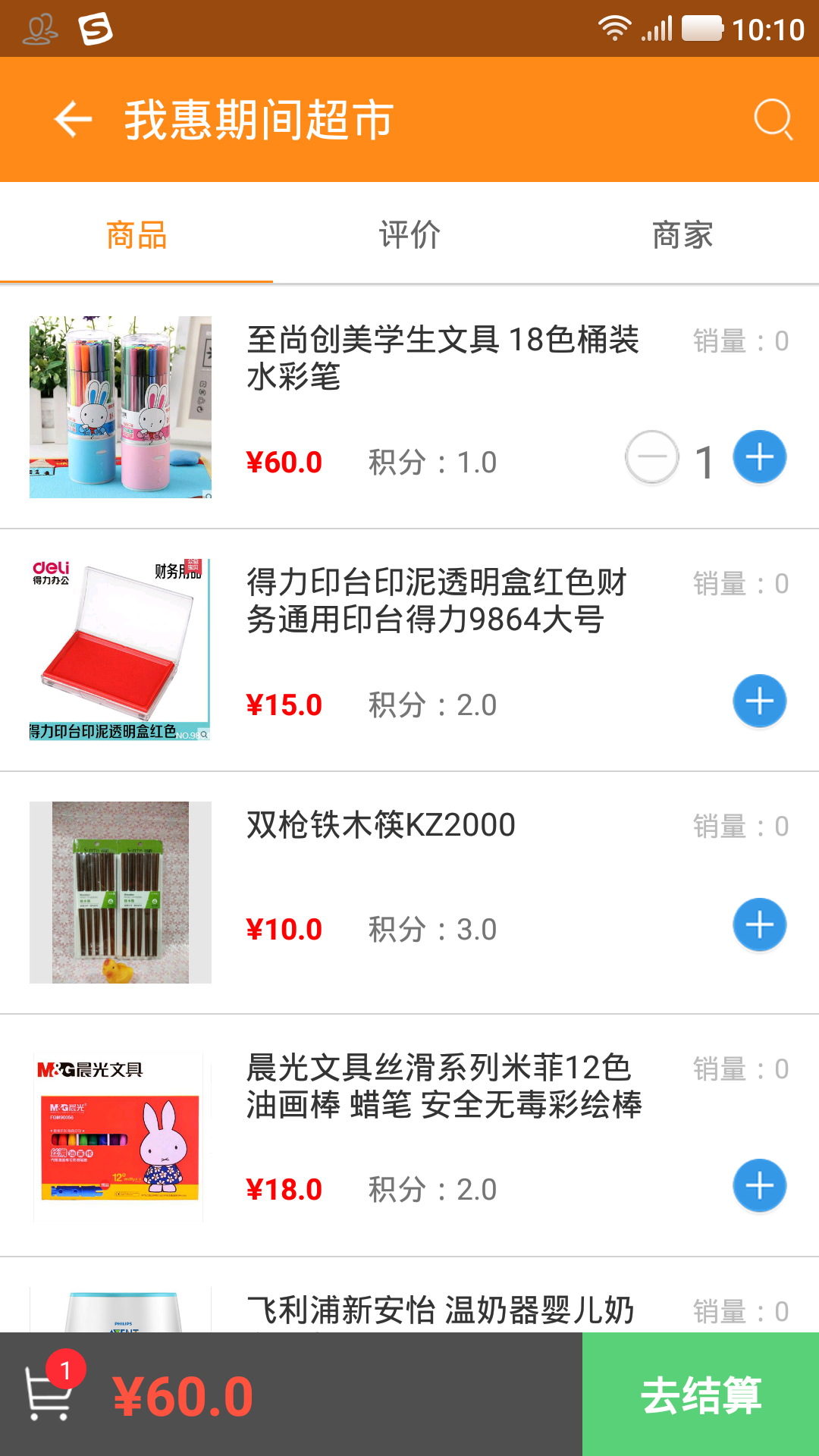Open the search icon in header
The height and width of the screenshot is (1456, 819).
773,120
